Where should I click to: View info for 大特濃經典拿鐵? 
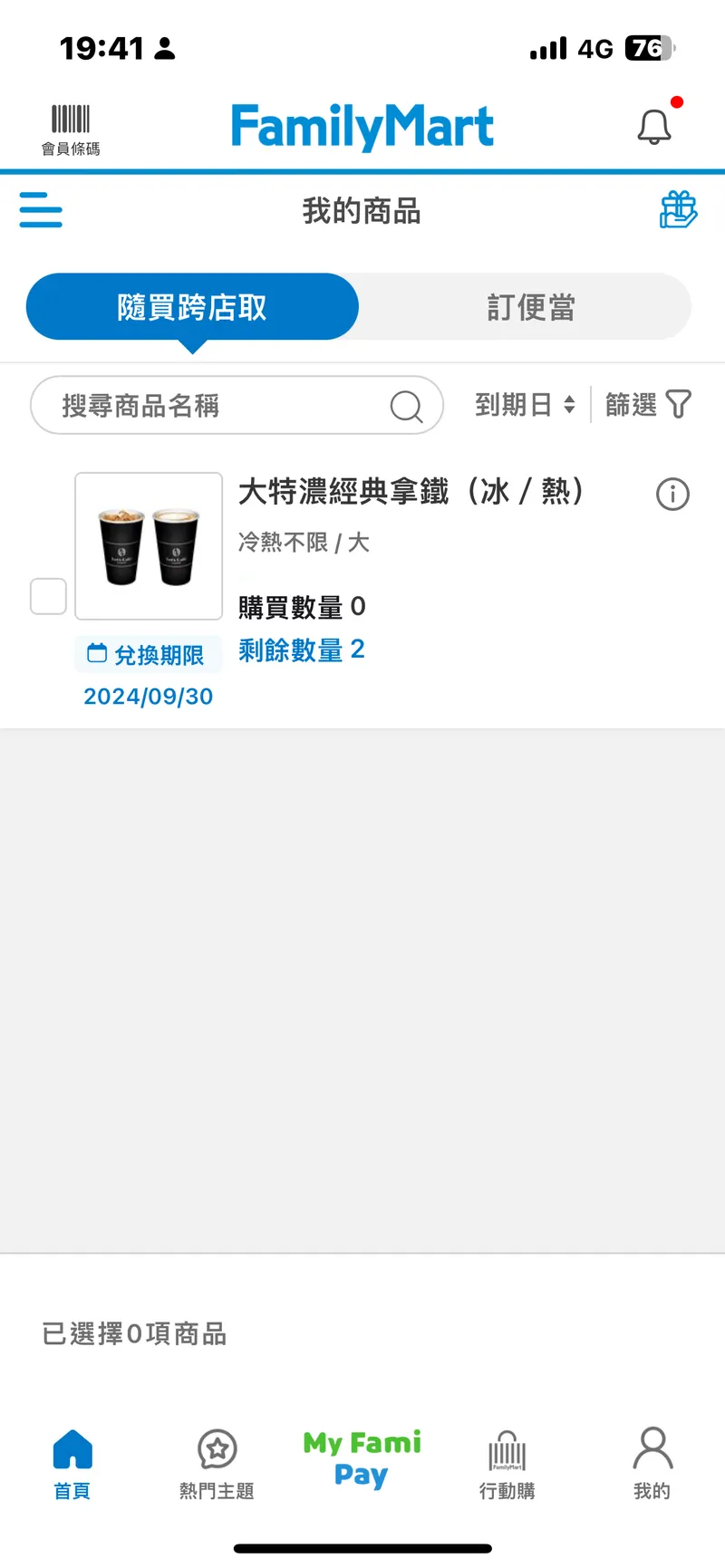click(672, 495)
